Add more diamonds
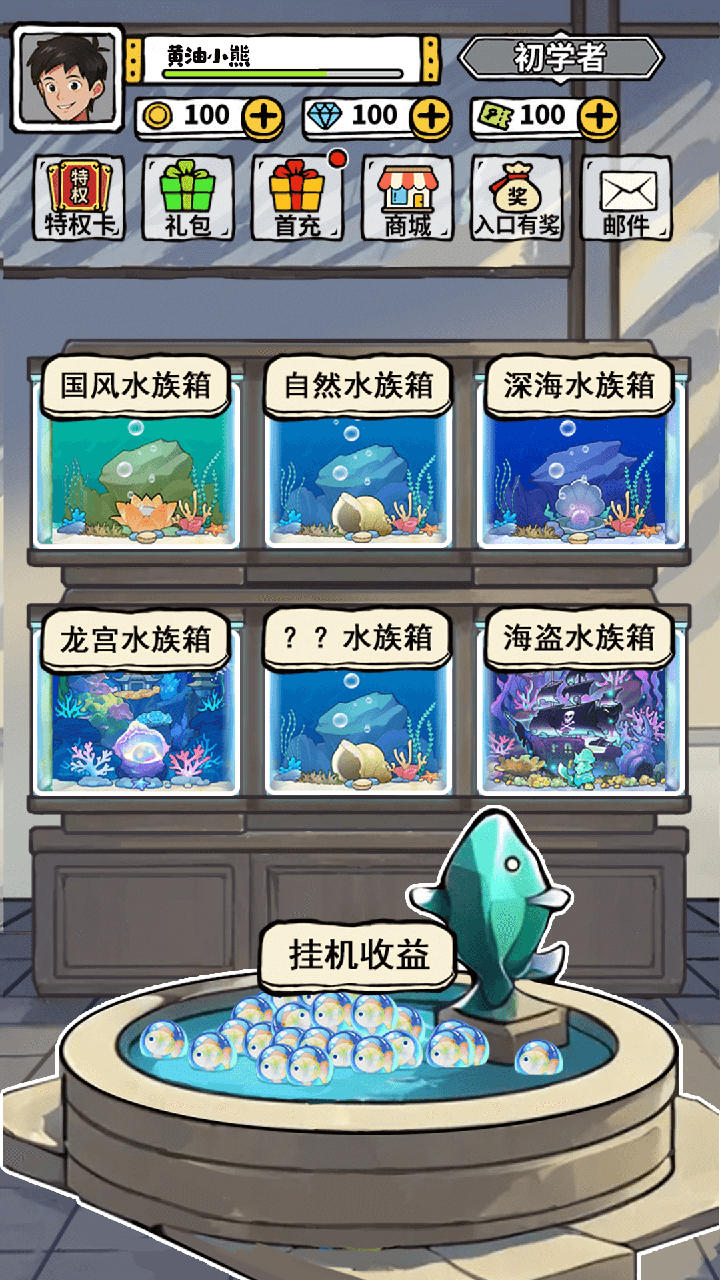The width and height of the screenshot is (720, 1280). click(431, 117)
